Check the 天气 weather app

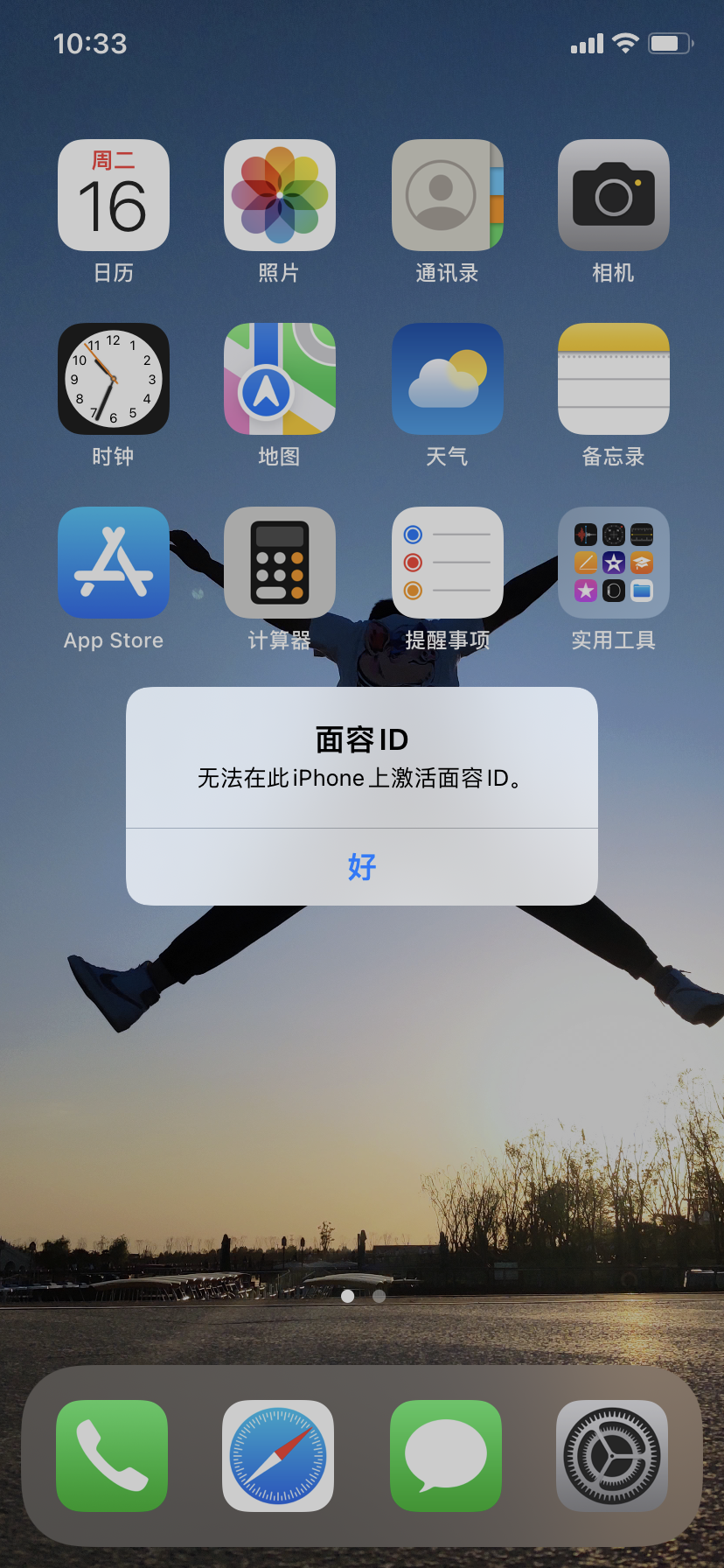[447, 379]
